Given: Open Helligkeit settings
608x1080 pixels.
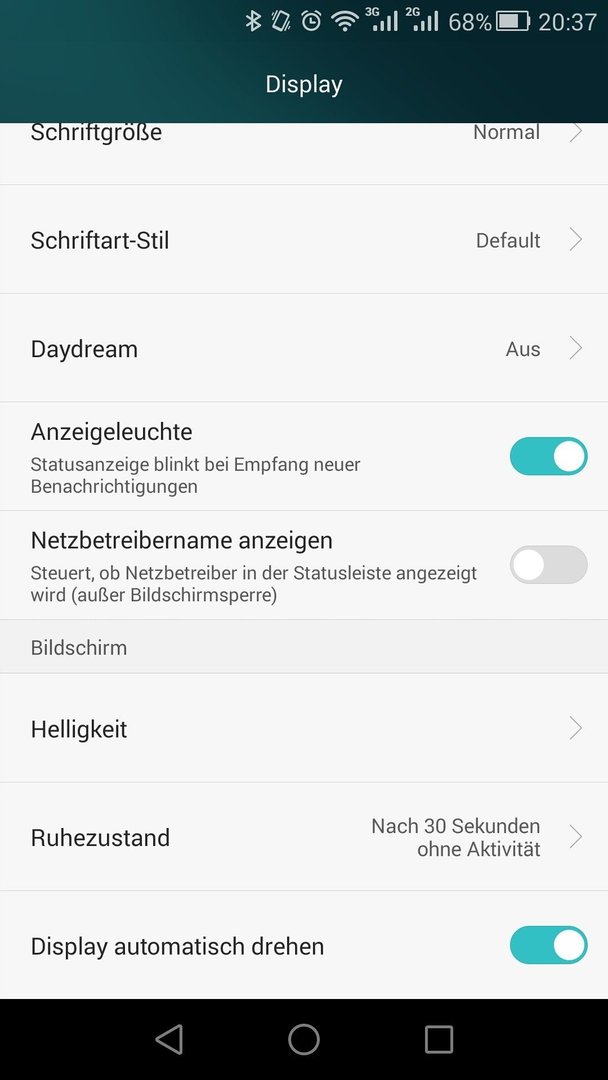Looking at the screenshot, I should click(x=304, y=728).
